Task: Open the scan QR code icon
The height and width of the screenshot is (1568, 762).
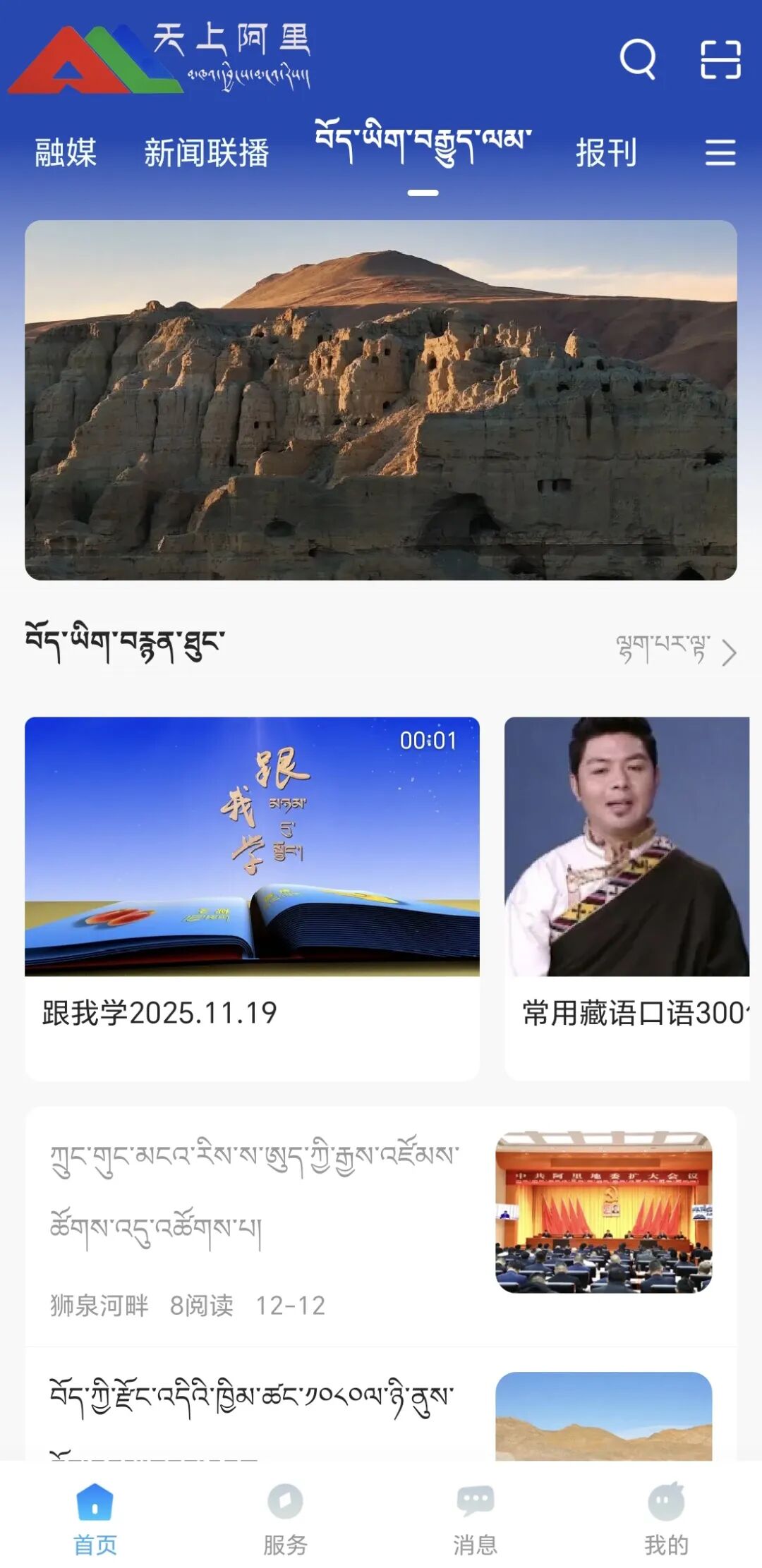Action: point(720,59)
